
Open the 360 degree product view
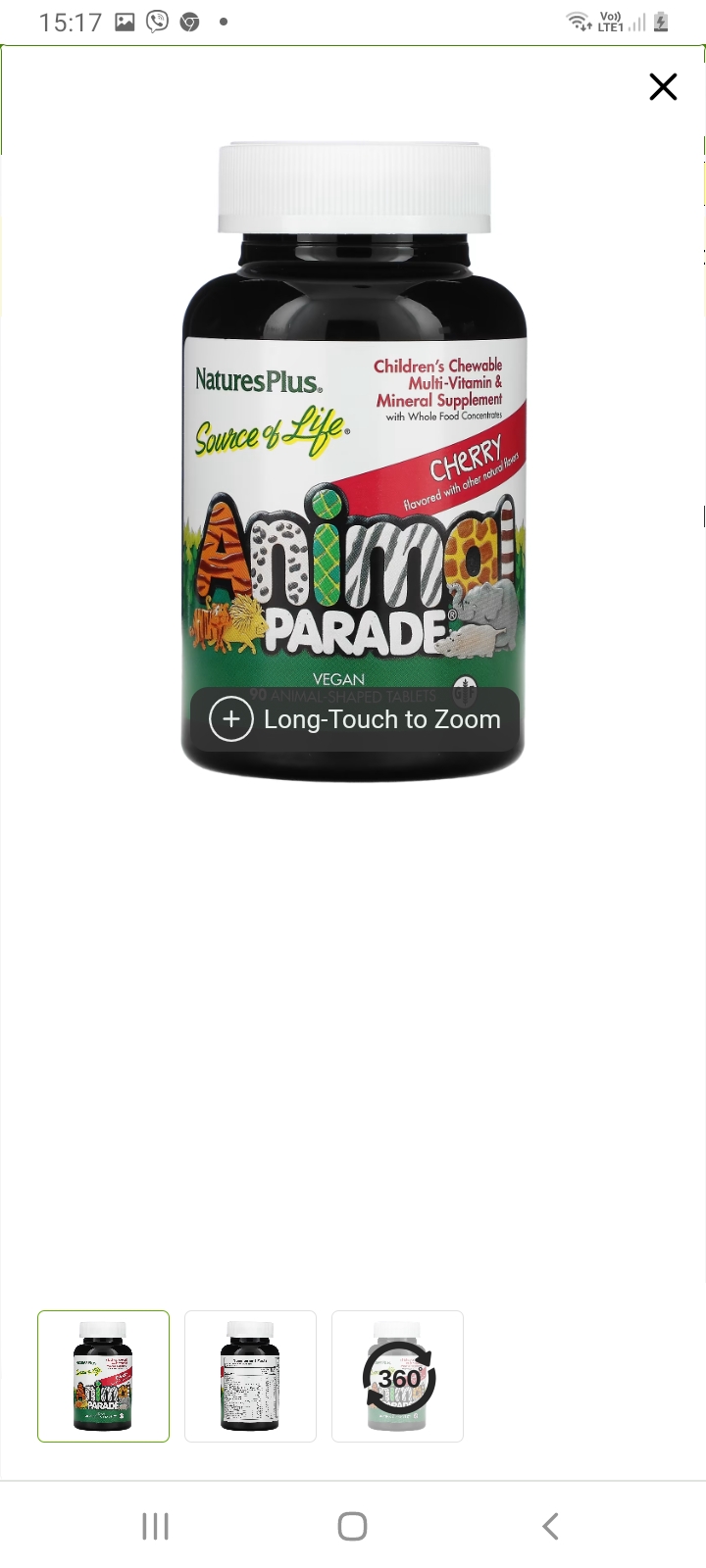(397, 1376)
